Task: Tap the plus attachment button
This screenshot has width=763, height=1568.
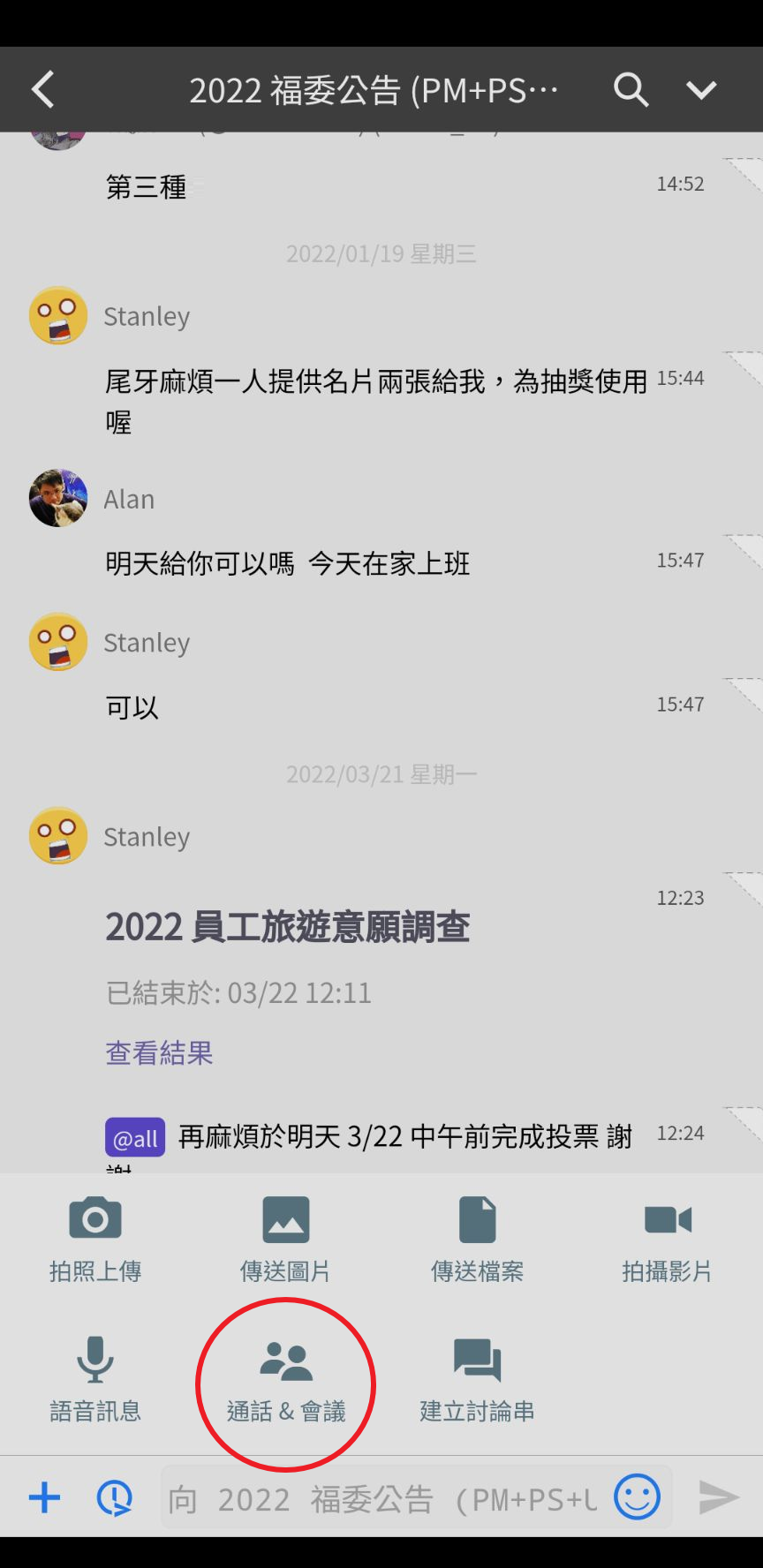Action: point(44,1496)
